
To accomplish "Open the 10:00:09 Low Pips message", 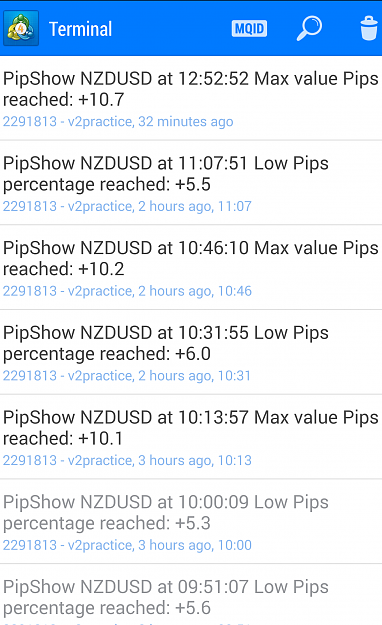I will click(x=191, y=522).
